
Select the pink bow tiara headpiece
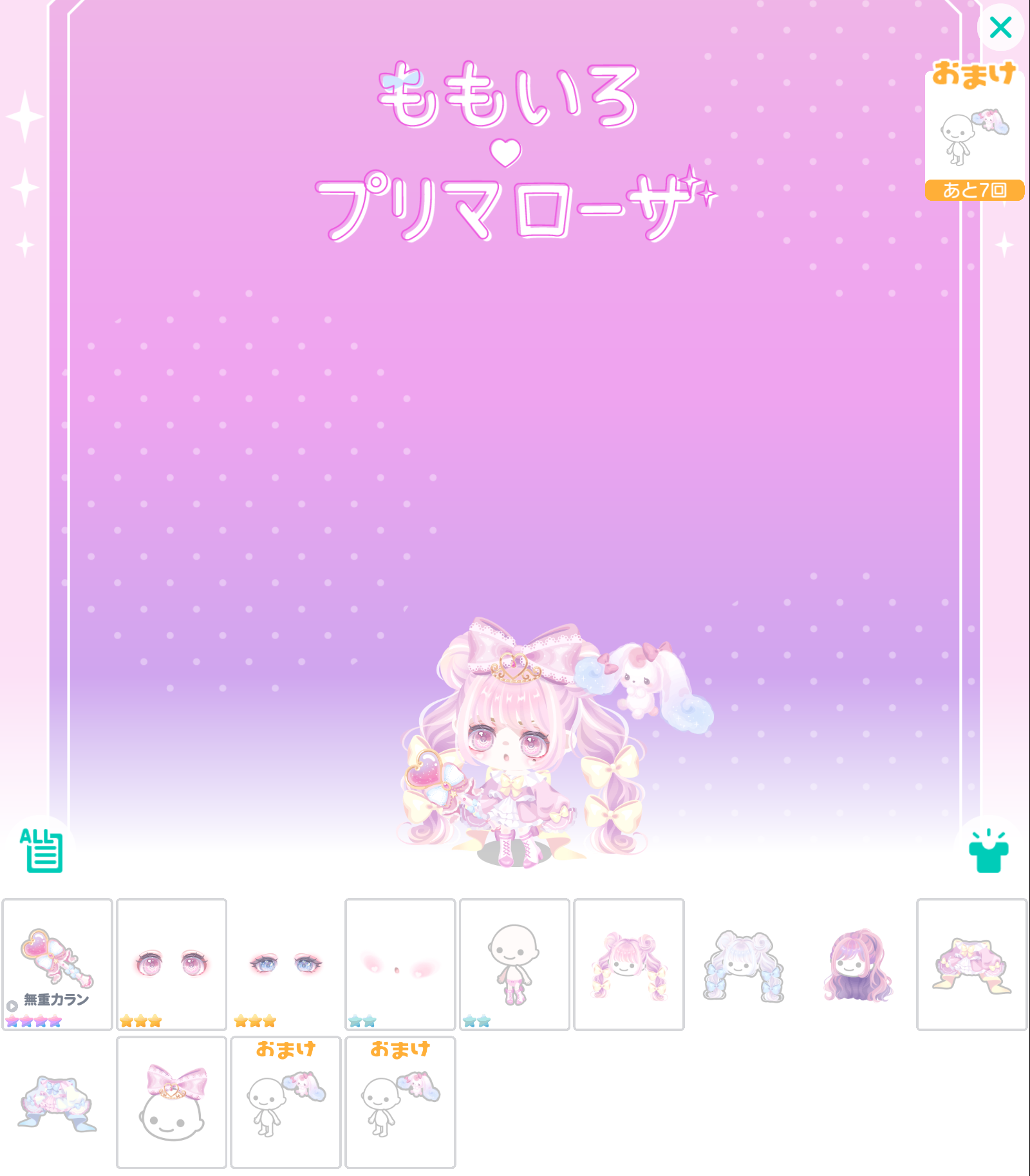click(x=171, y=1101)
